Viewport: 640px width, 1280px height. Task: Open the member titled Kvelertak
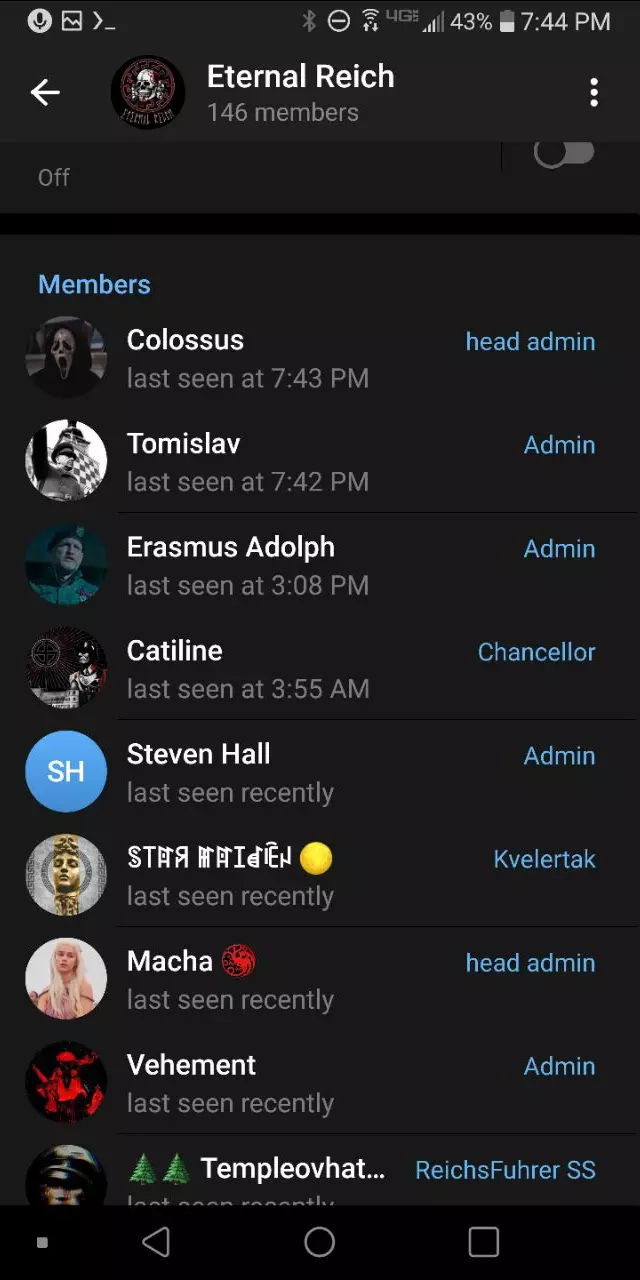[x=320, y=875]
